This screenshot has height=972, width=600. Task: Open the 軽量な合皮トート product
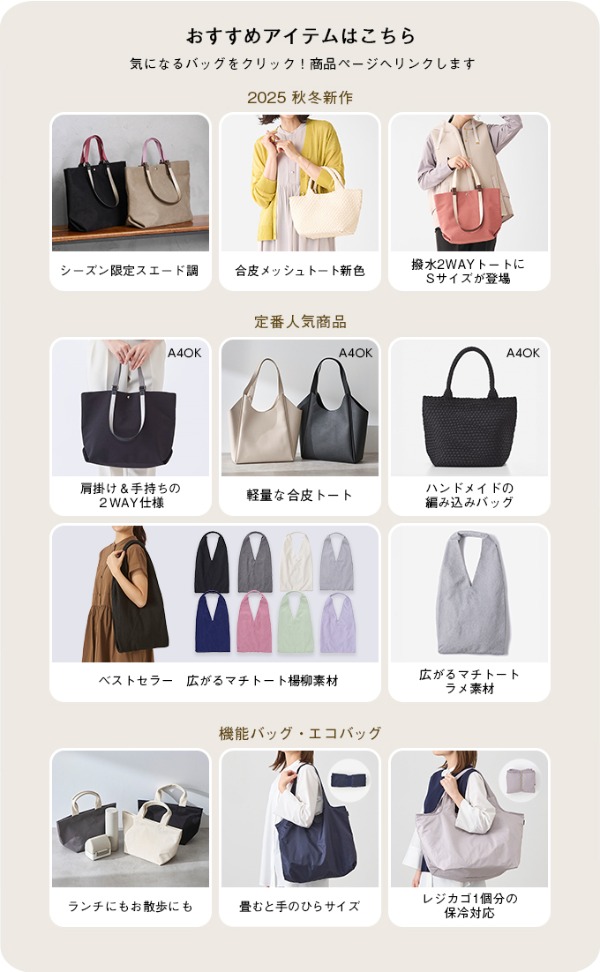[x=299, y=425]
